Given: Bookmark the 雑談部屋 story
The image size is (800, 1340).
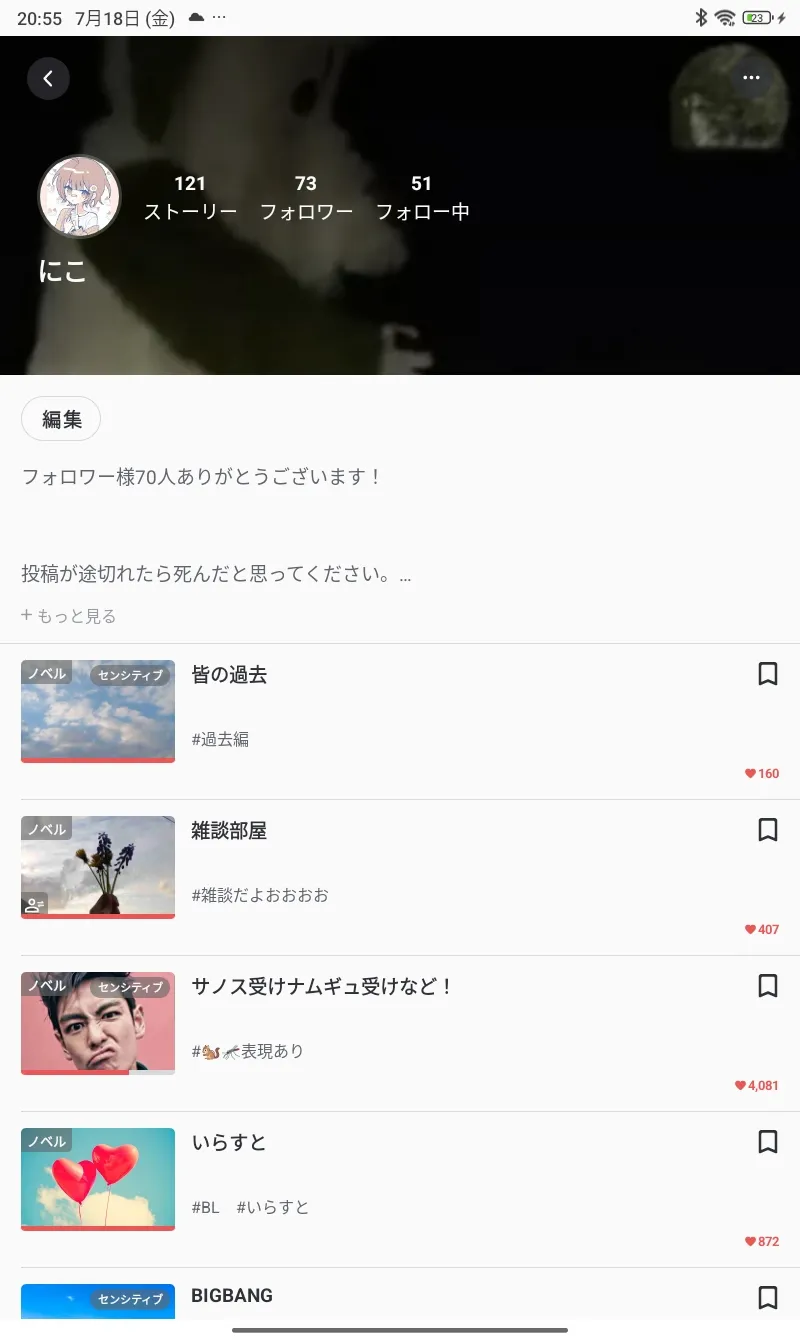Looking at the screenshot, I should 767,830.
